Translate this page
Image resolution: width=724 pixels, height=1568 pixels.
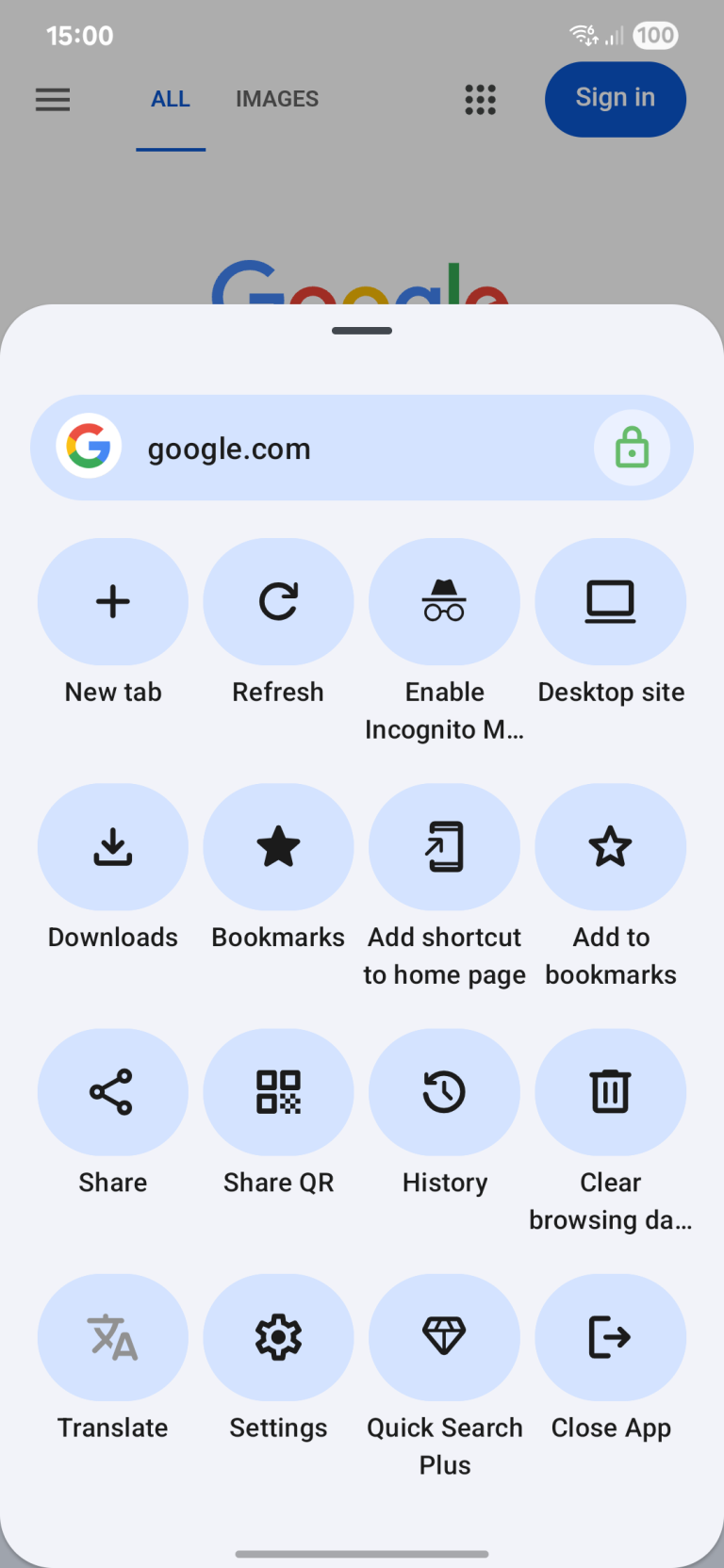tap(113, 1337)
